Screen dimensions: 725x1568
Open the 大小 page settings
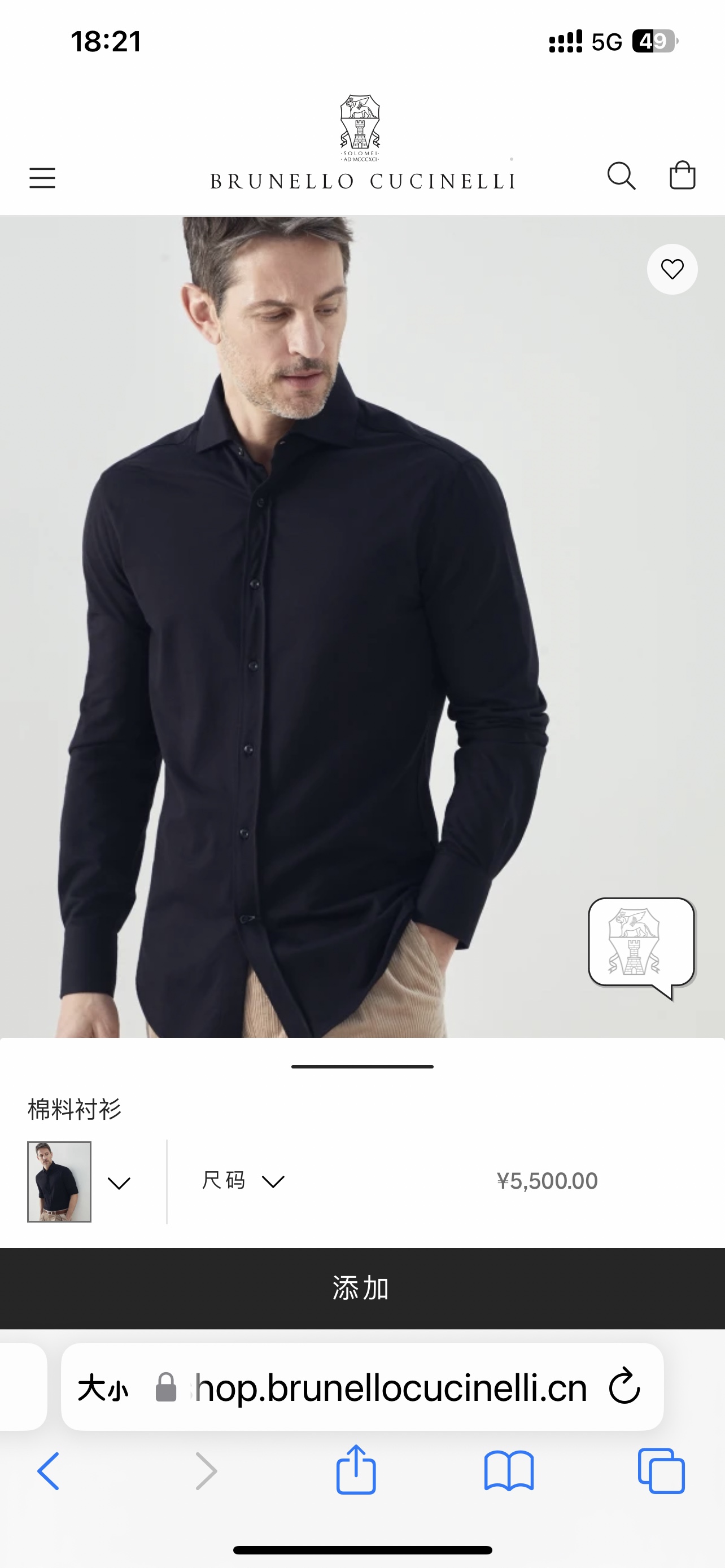[102, 1389]
